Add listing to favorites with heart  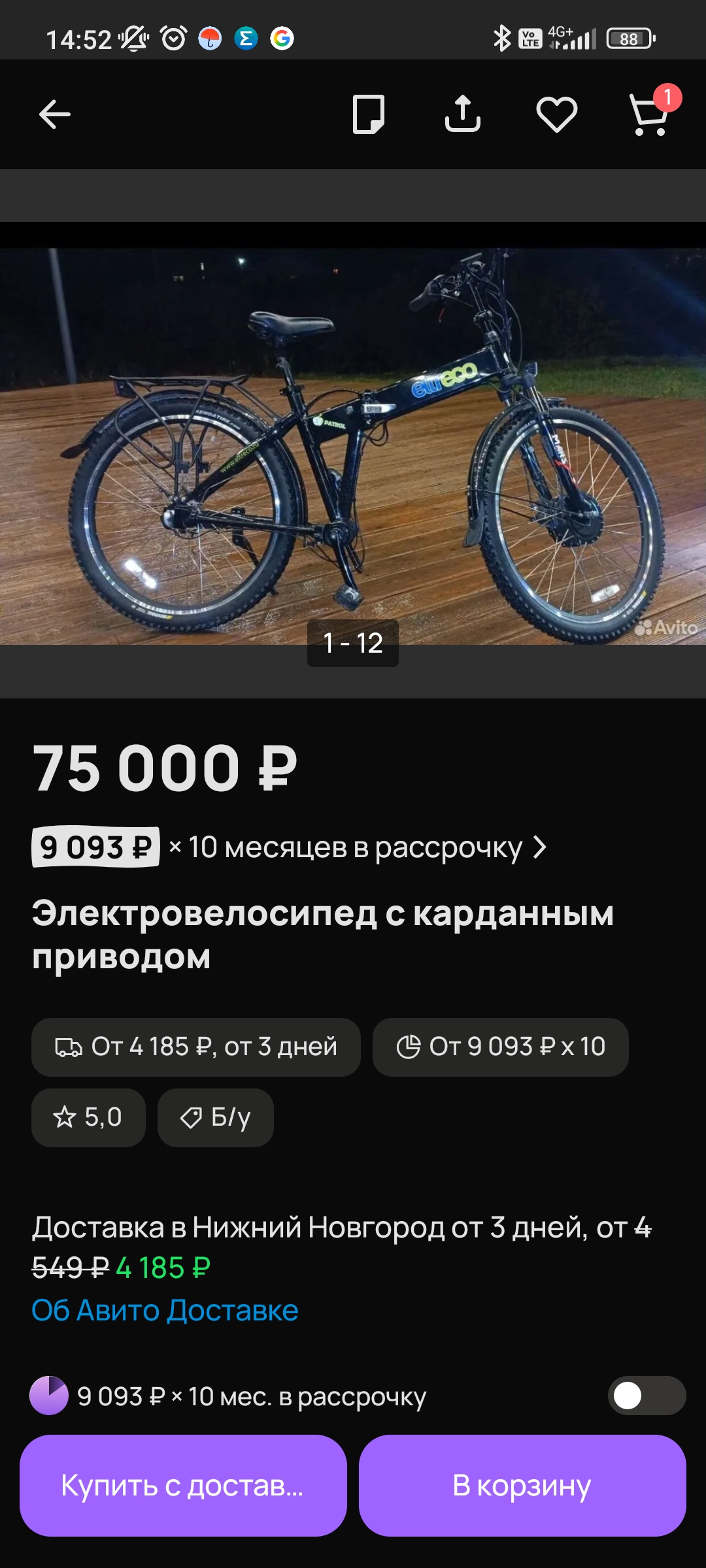click(556, 115)
